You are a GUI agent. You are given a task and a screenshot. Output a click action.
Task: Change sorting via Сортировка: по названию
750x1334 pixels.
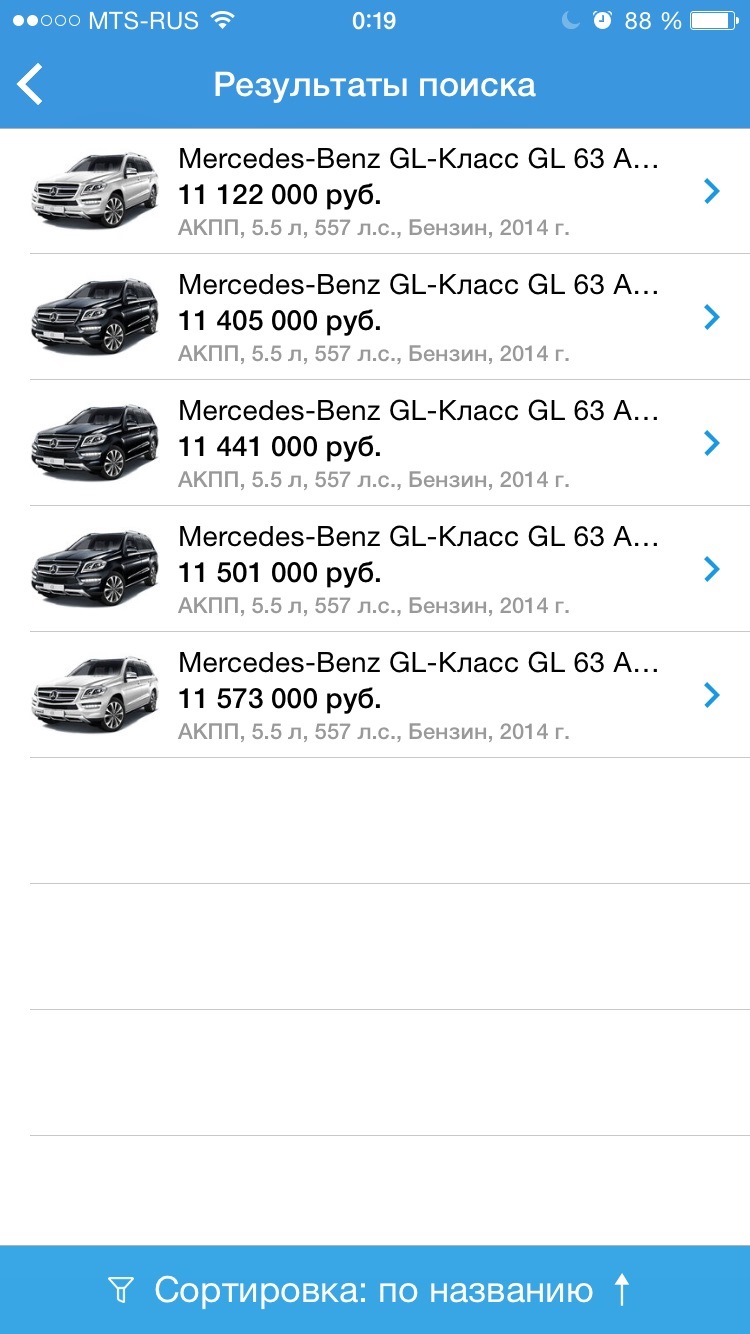point(375,1290)
